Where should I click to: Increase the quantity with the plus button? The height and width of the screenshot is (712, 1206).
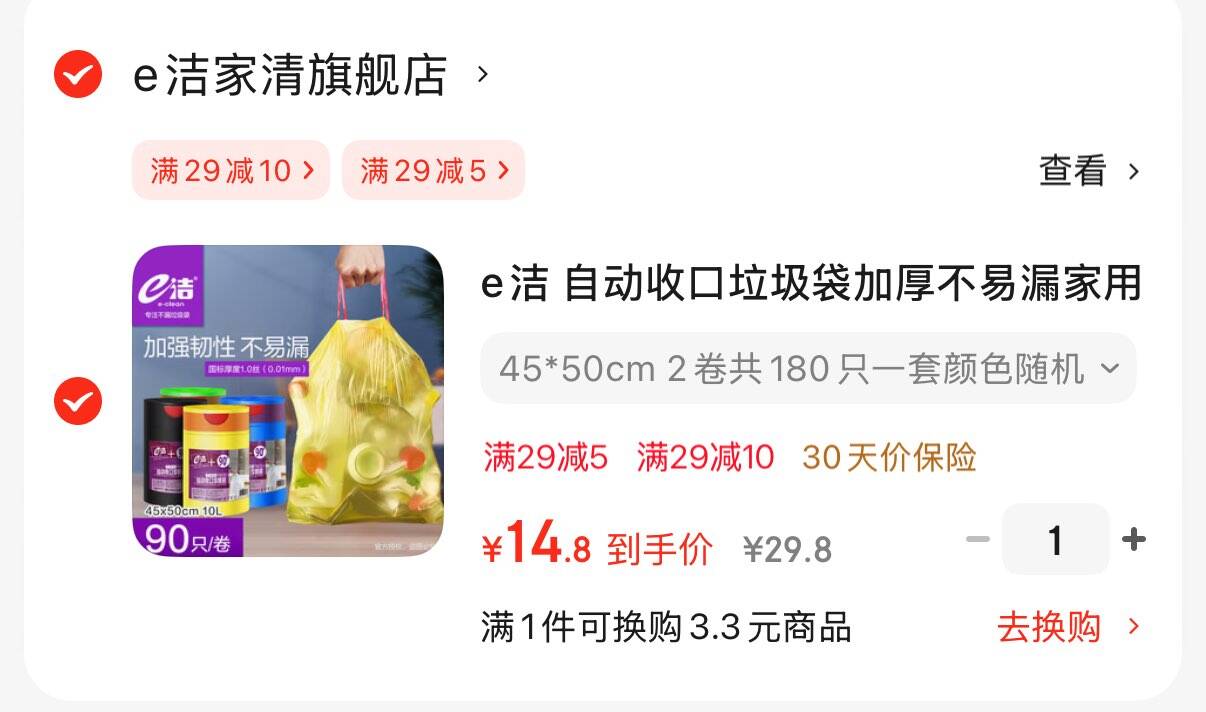coord(1133,540)
